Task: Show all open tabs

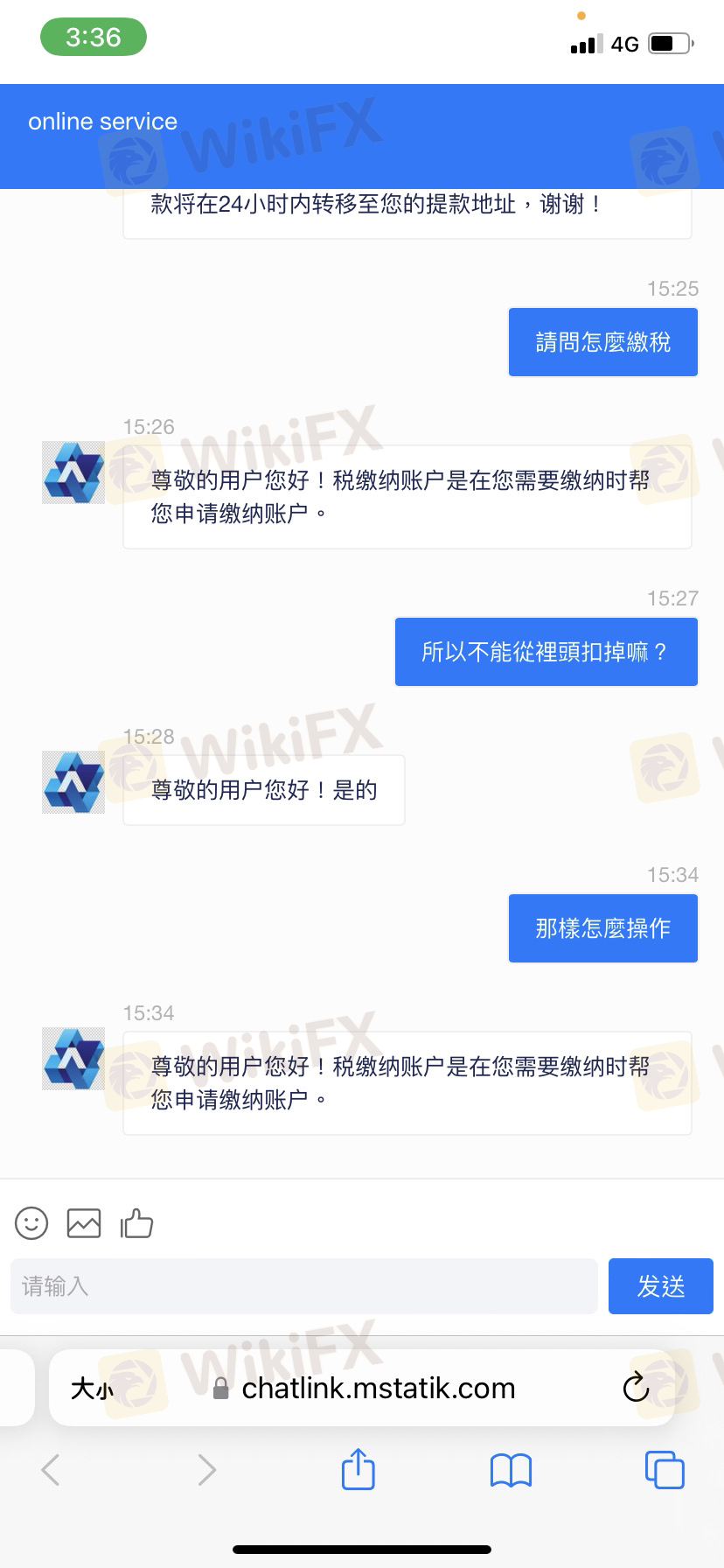Action: click(x=664, y=1469)
